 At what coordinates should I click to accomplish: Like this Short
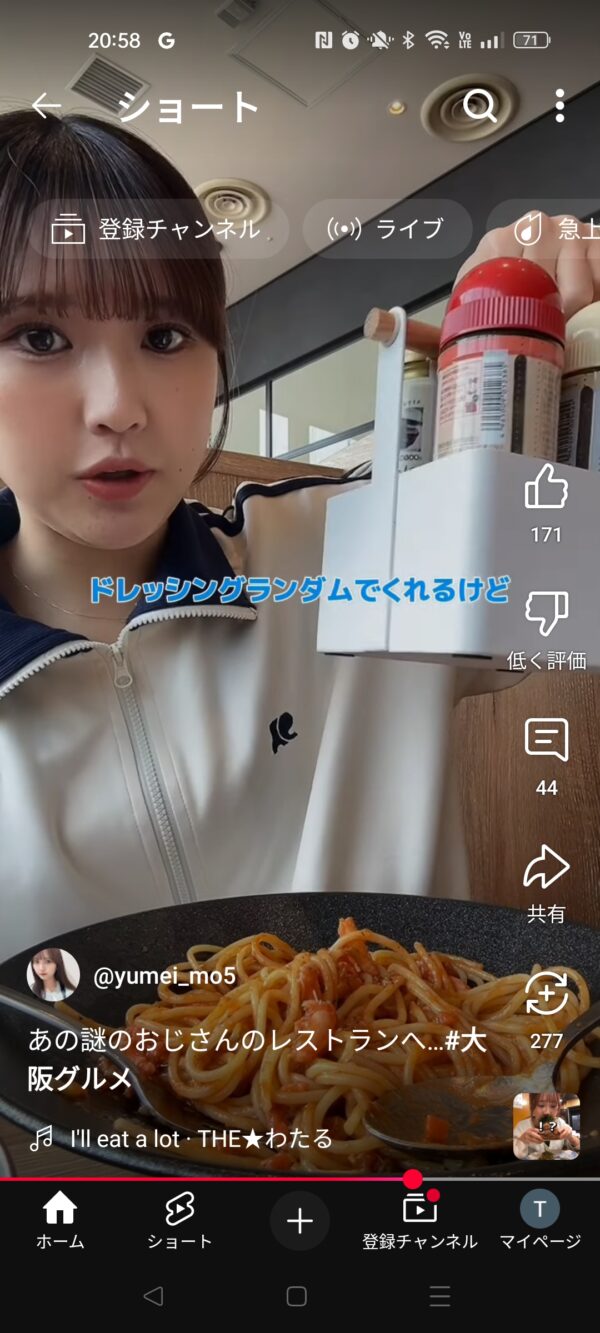546,488
